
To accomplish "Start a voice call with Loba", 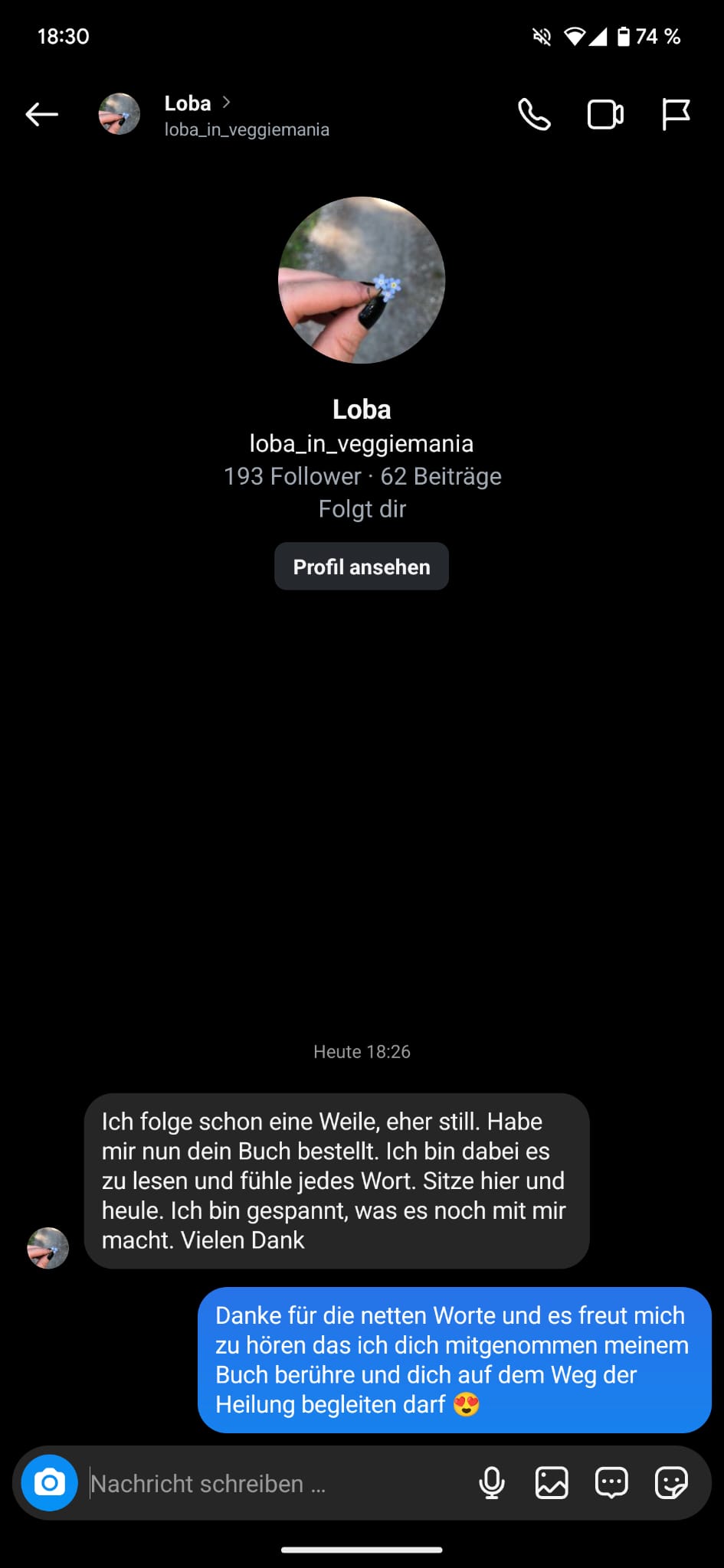I will (534, 115).
